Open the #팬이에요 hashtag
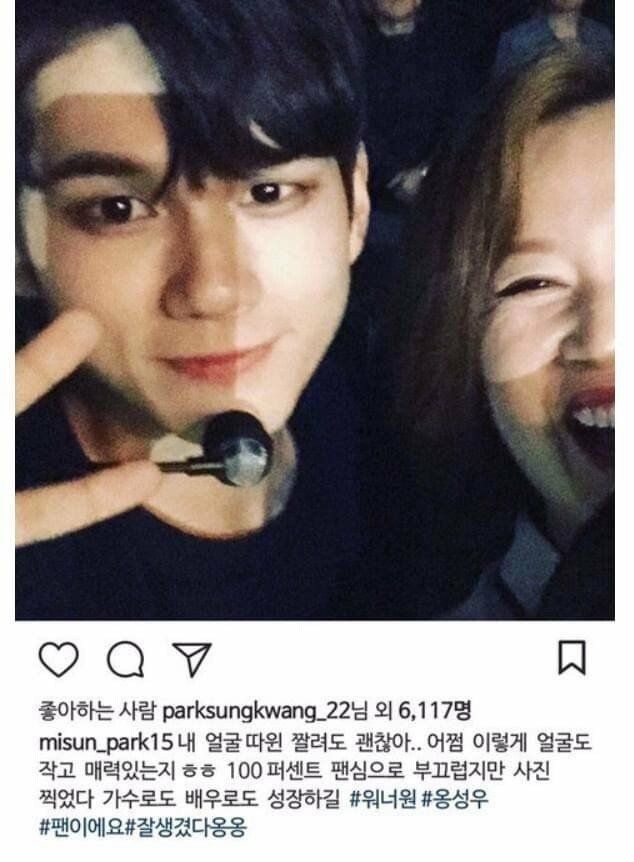 pyautogui.click(x=76, y=829)
